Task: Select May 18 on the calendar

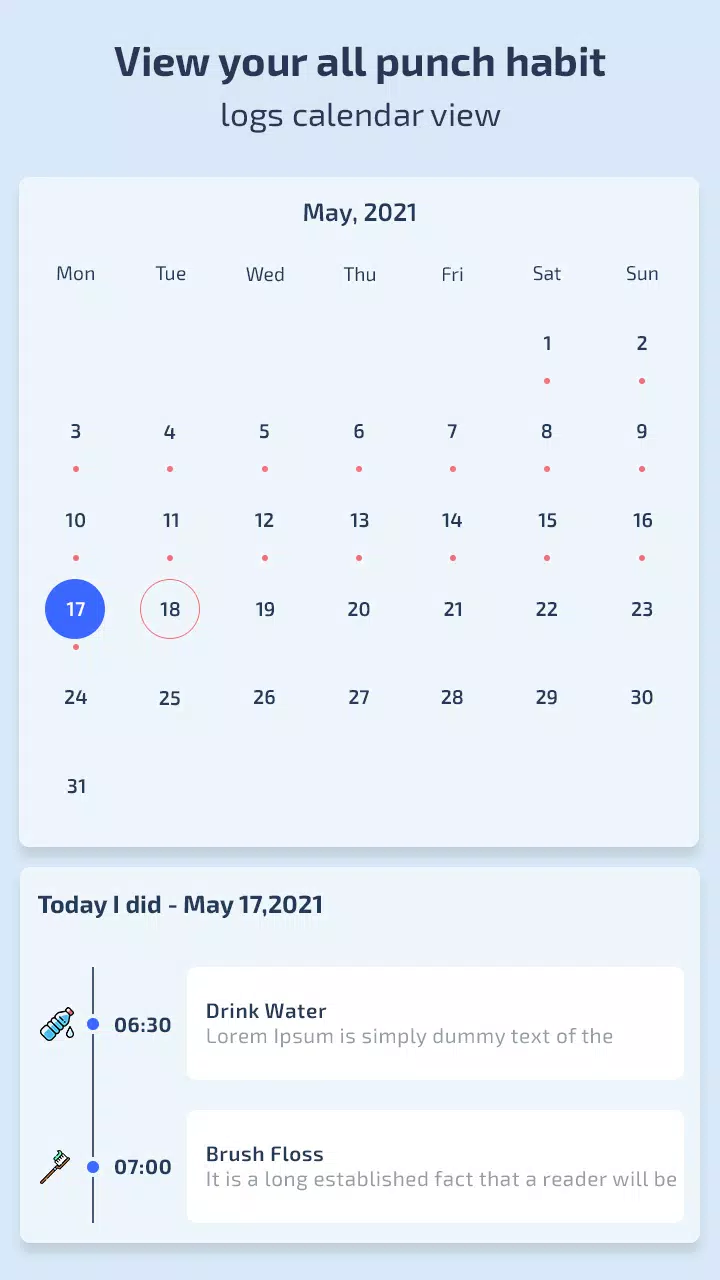Action: [x=170, y=608]
